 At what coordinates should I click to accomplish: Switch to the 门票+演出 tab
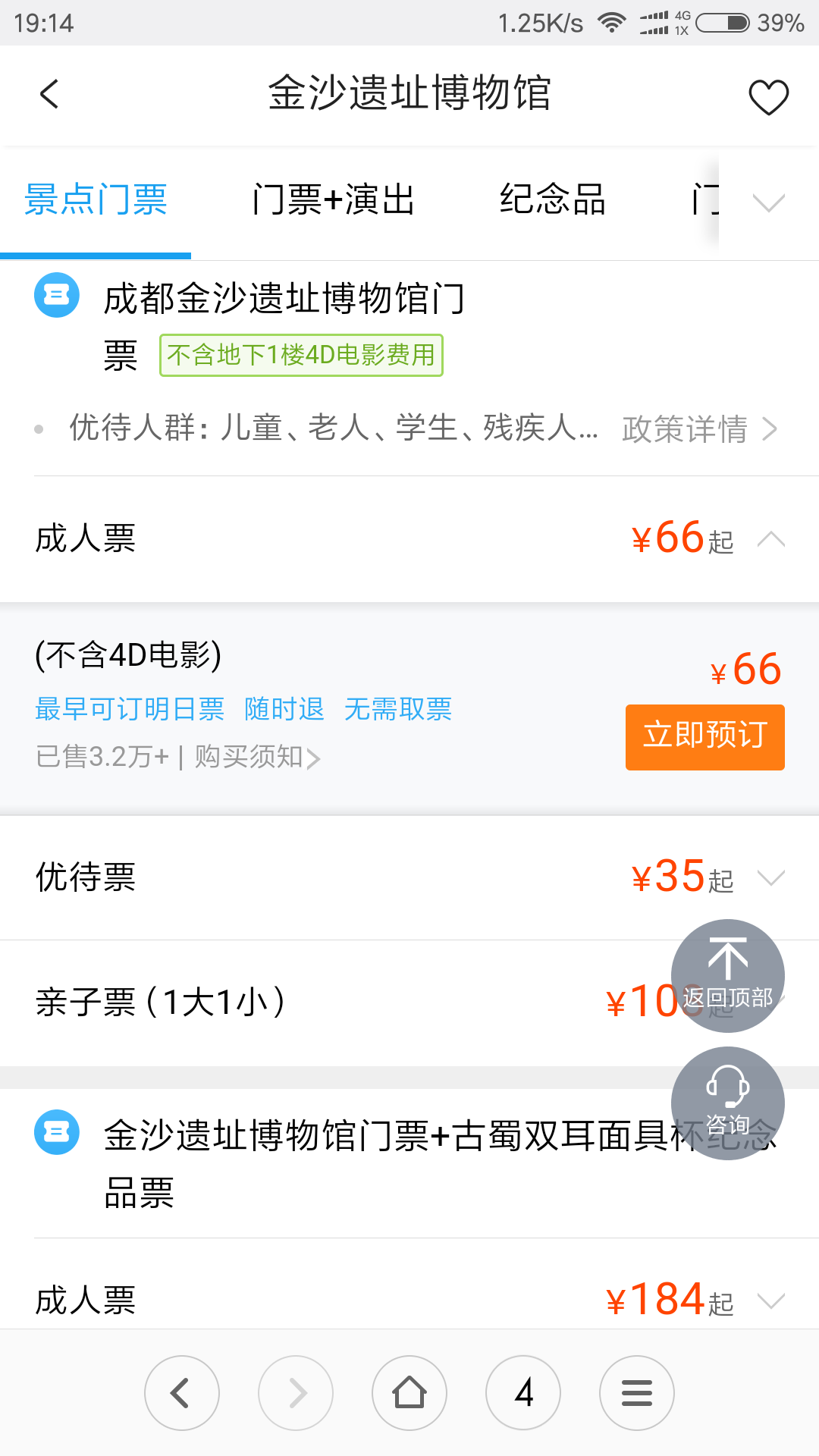point(334,200)
